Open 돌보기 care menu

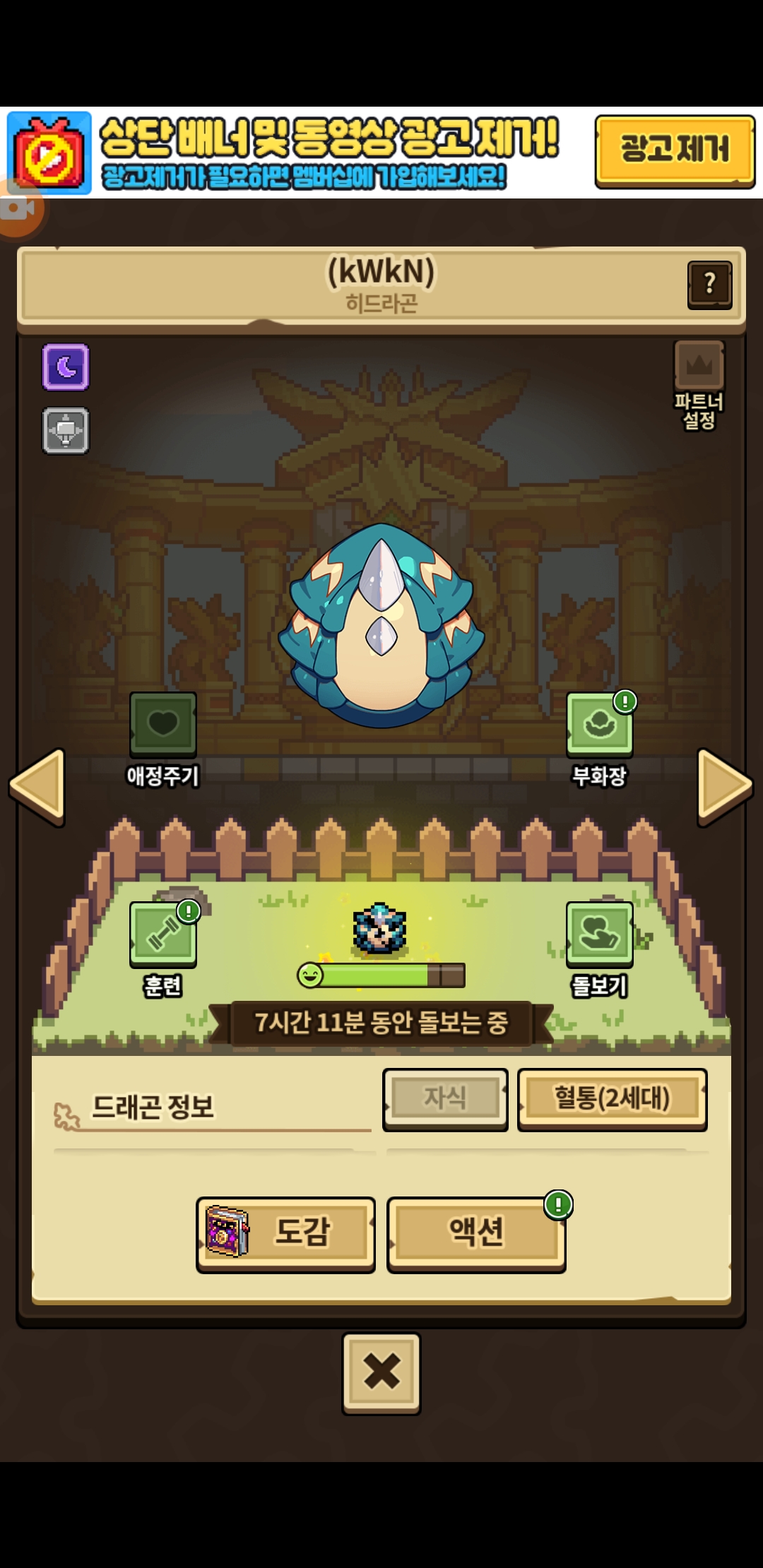coord(599,934)
